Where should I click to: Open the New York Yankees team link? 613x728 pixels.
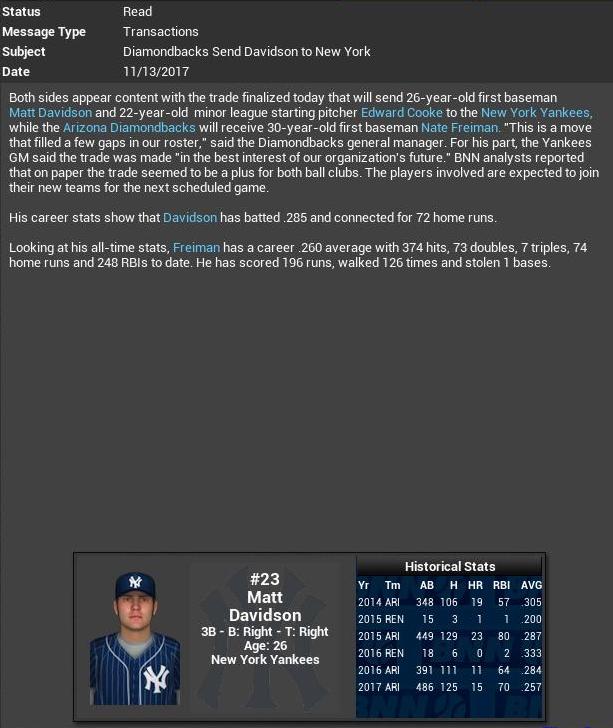click(536, 113)
